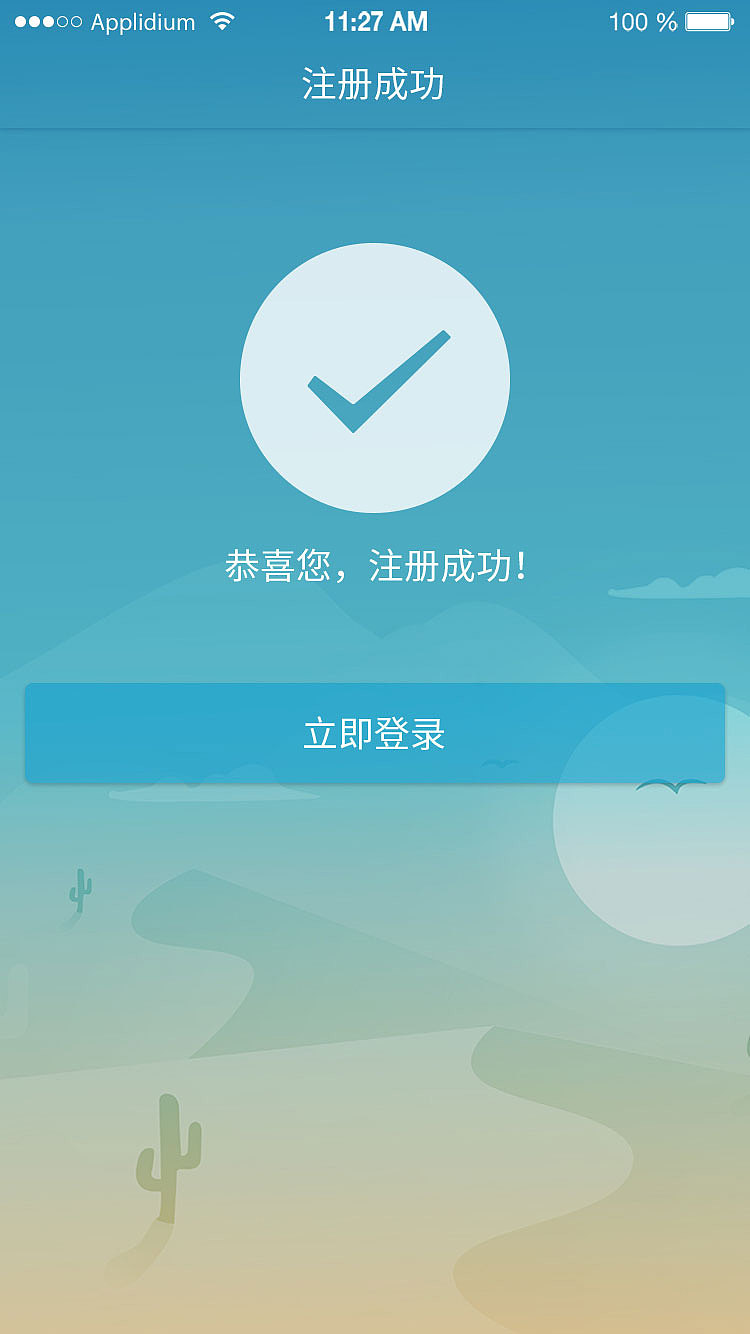750x1334 pixels.
Task: Tap the 11:27 AM clock display
Action: 375,20
